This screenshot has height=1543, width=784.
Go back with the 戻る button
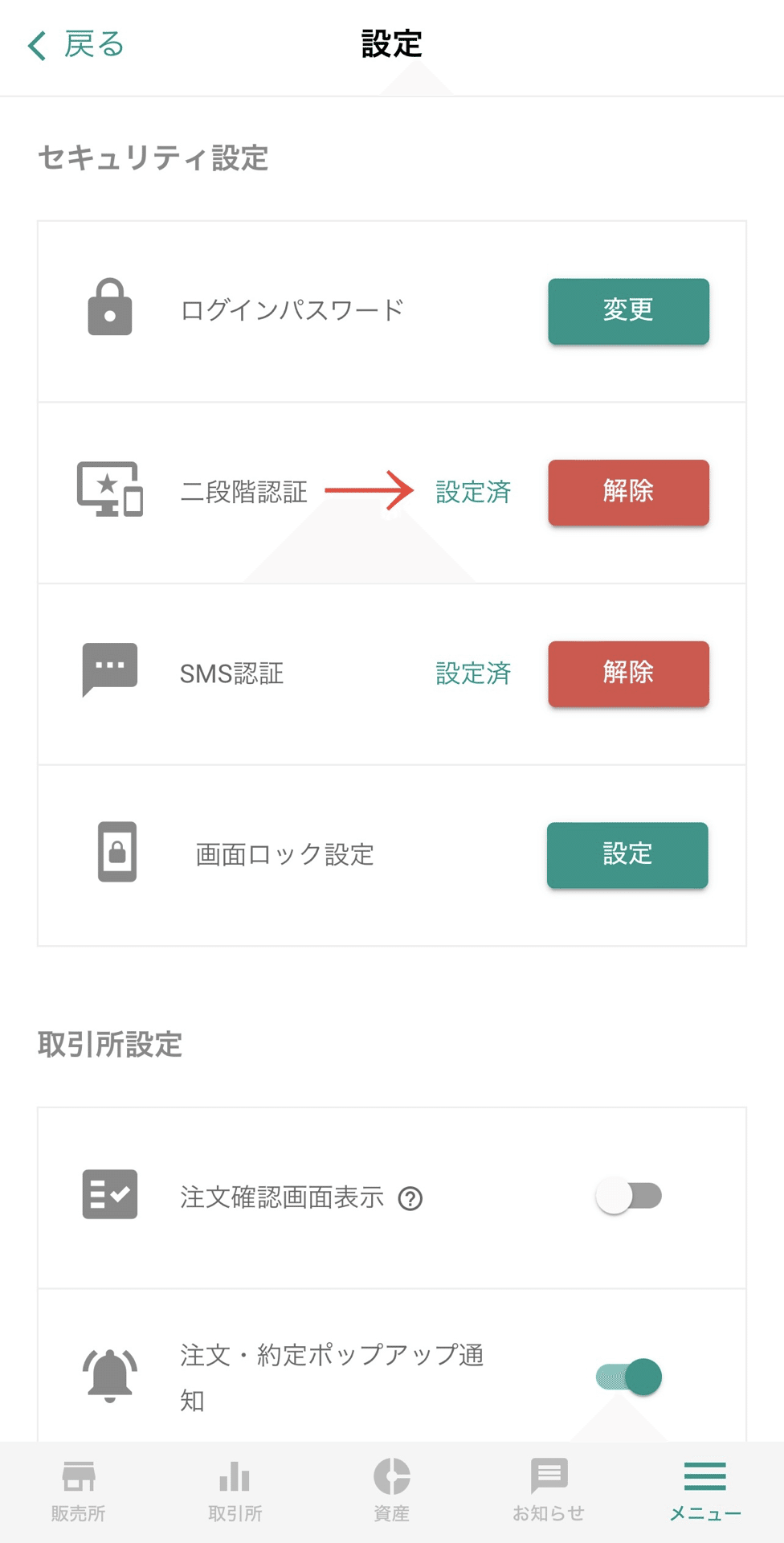coord(76,45)
